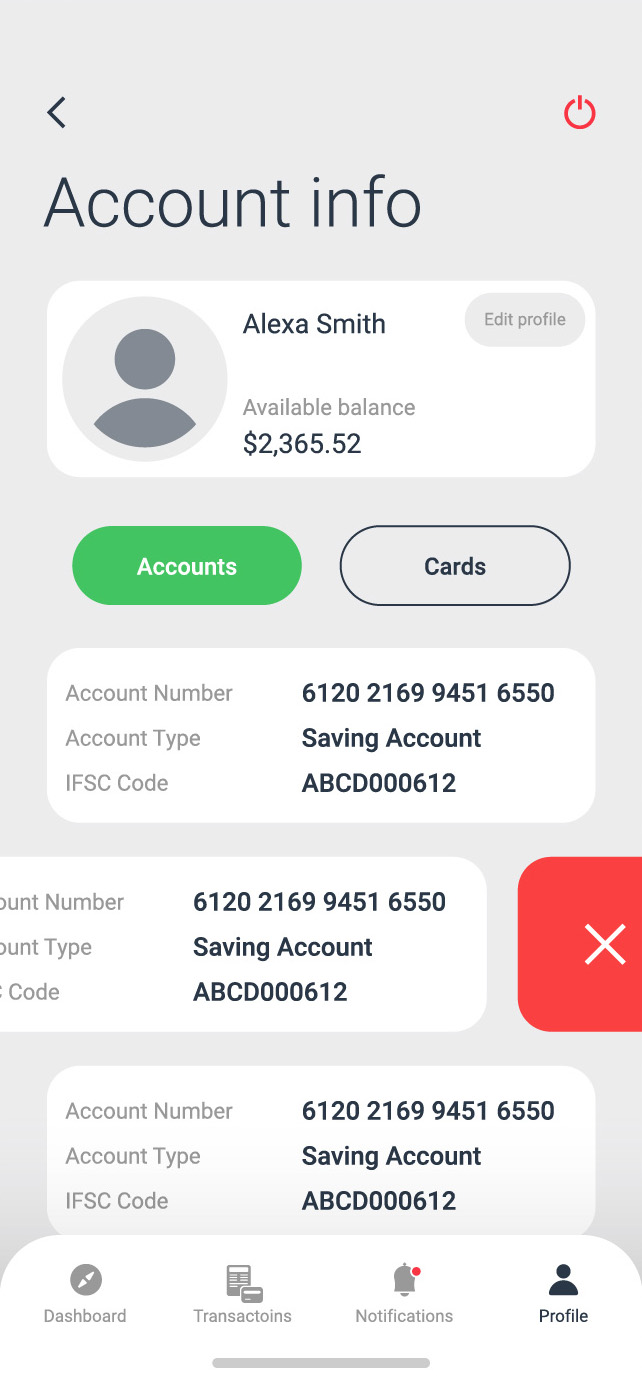This screenshot has height=1391, width=642.
Task: Delete account with red X button
Action: 582,944
